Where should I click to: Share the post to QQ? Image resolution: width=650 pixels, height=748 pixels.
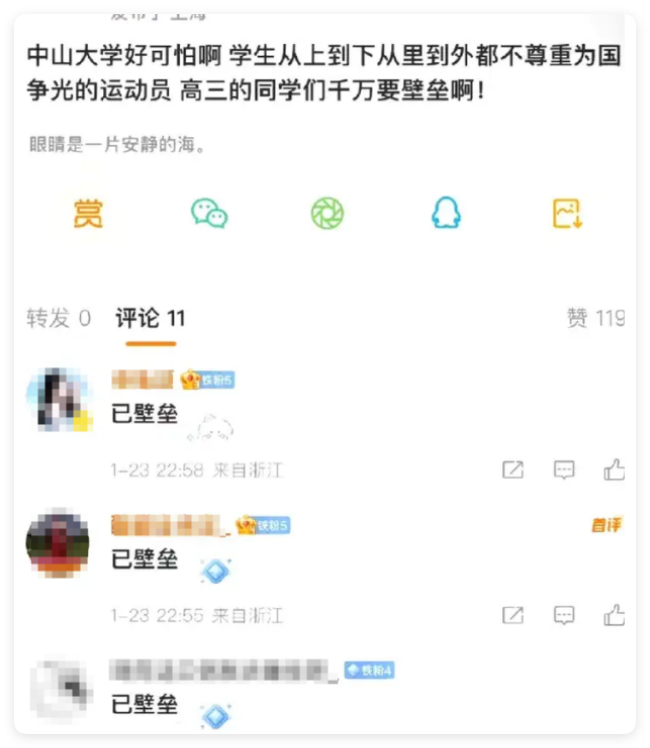(446, 213)
